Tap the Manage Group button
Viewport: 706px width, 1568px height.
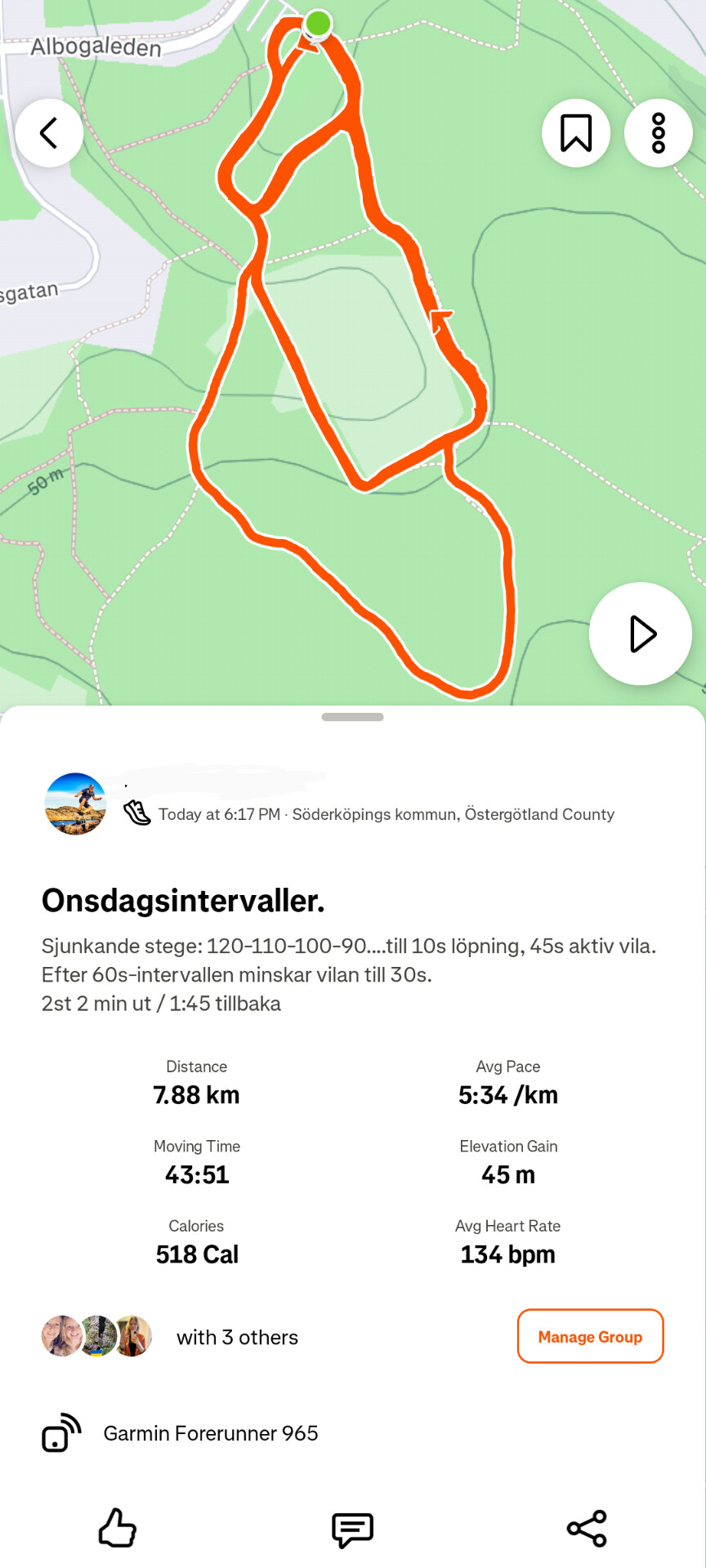pyautogui.click(x=590, y=1337)
